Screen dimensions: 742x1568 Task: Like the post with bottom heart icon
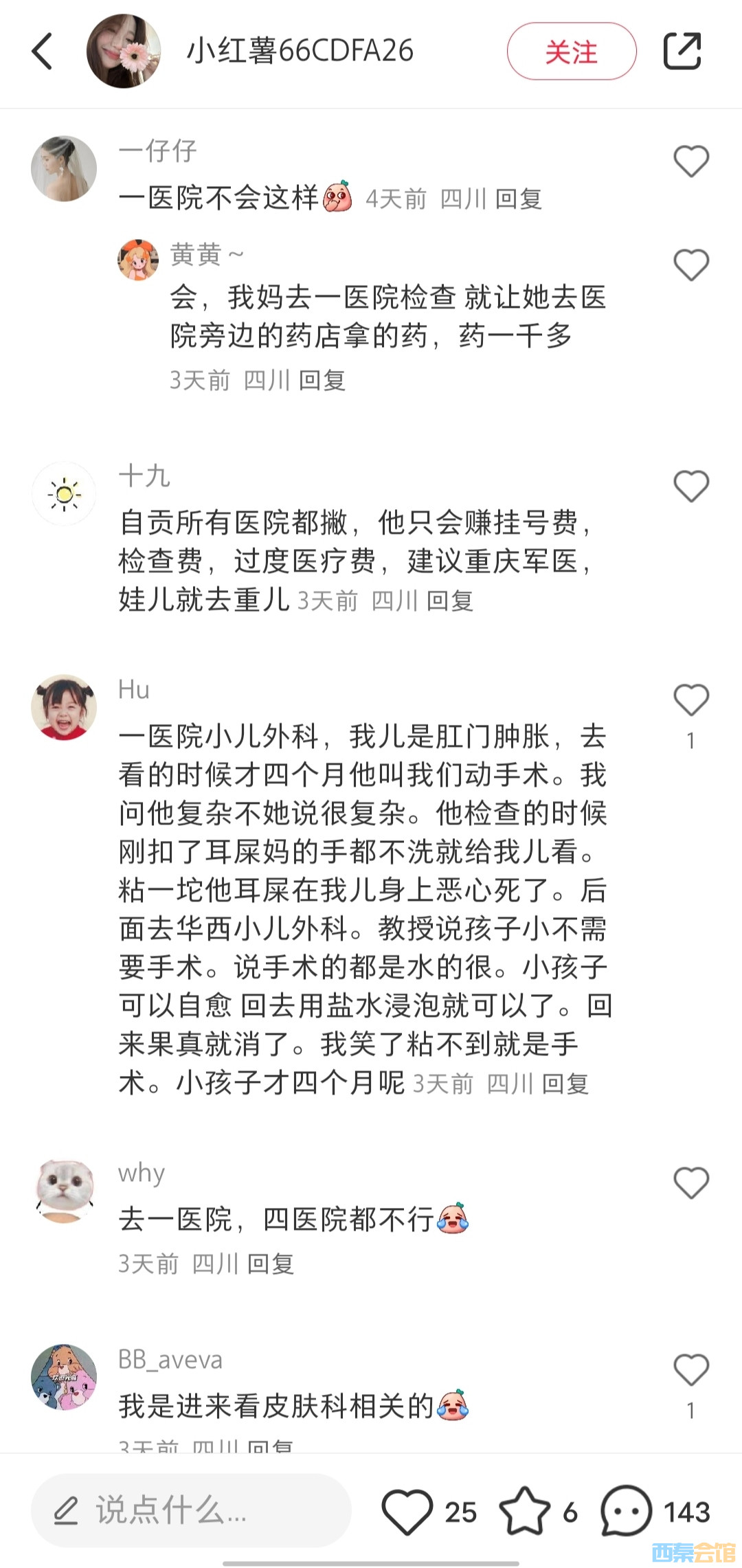(407, 1511)
